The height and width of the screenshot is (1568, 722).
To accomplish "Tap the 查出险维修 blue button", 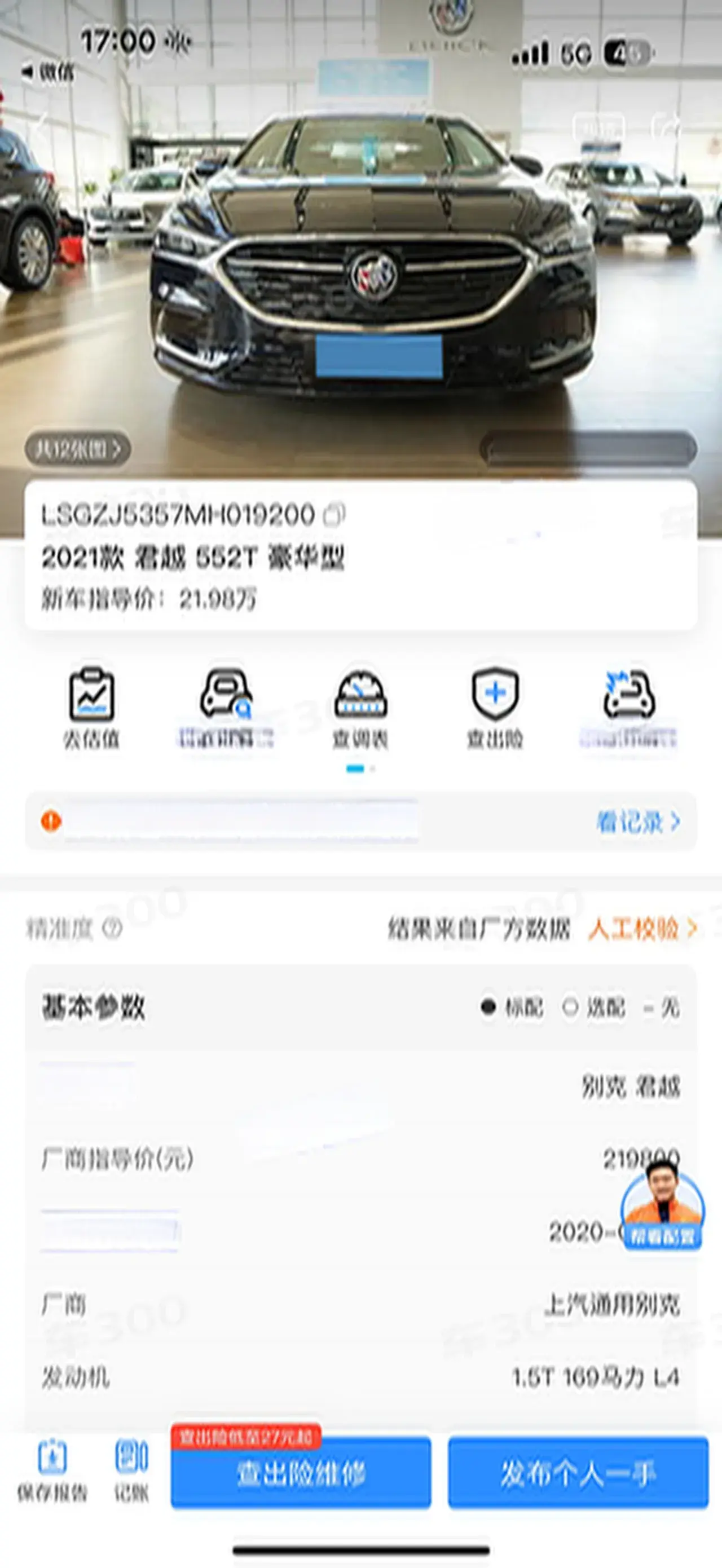I will tap(301, 1474).
